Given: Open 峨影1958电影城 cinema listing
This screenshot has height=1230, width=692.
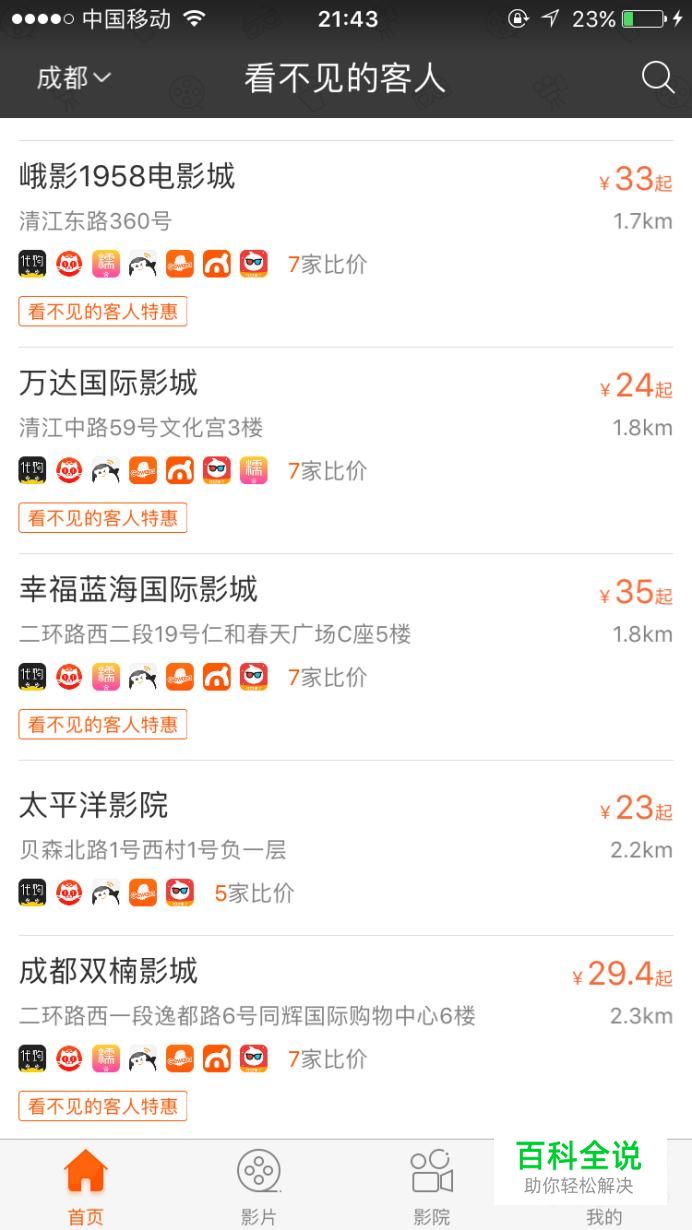Looking at the screenshot, I should 346,244.
